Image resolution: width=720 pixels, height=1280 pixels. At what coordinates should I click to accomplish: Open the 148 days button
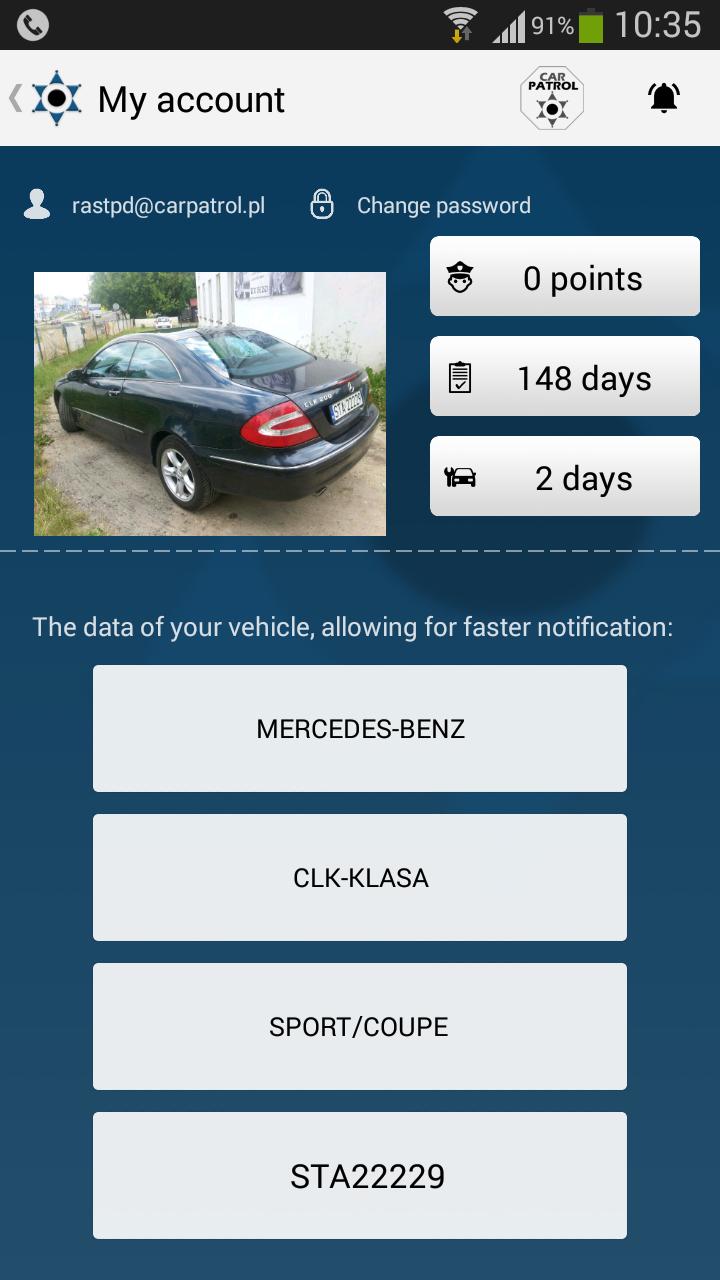tap(565, 377)
